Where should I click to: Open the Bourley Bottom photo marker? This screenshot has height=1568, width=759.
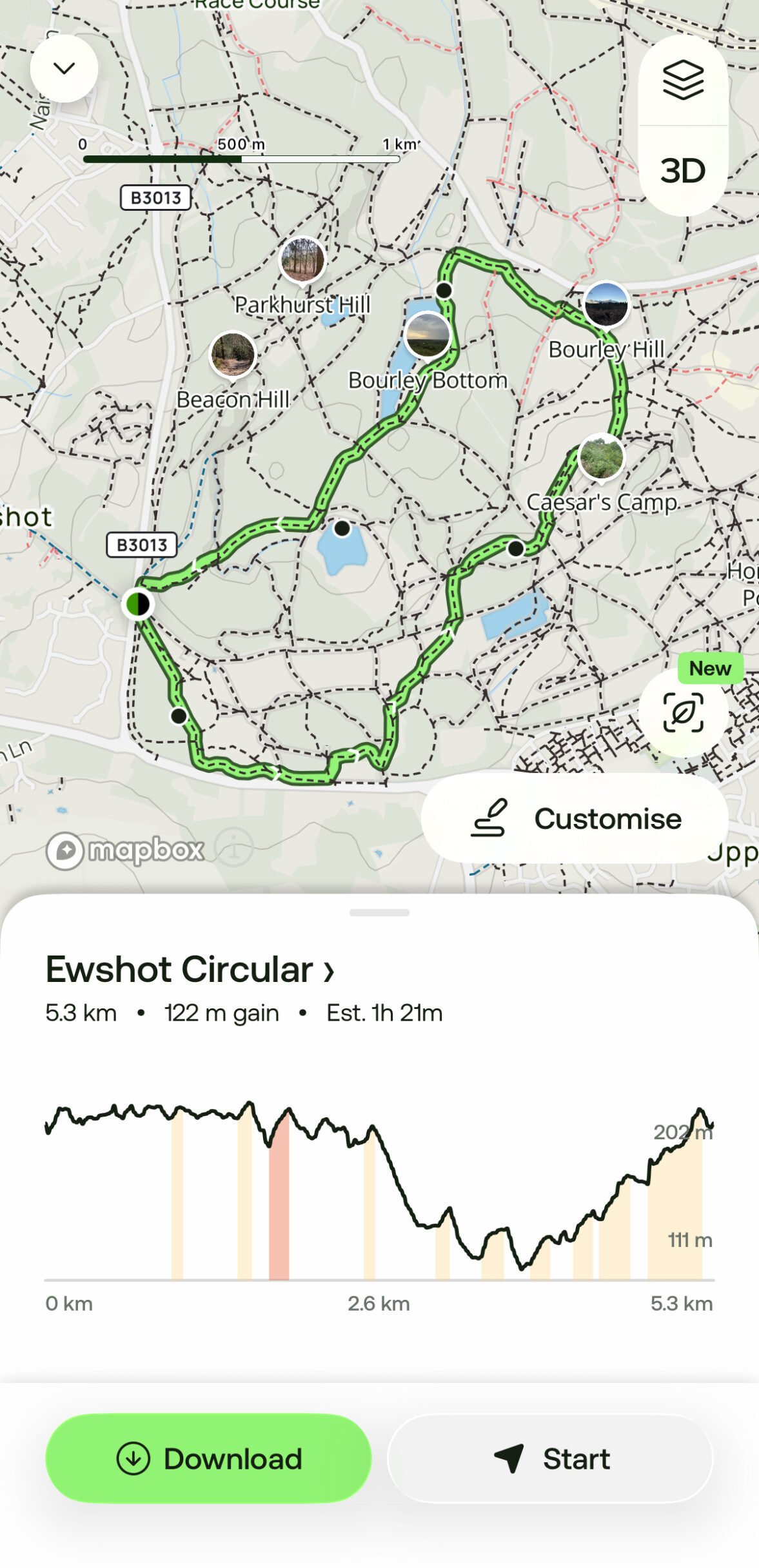[x=428, y=335]
